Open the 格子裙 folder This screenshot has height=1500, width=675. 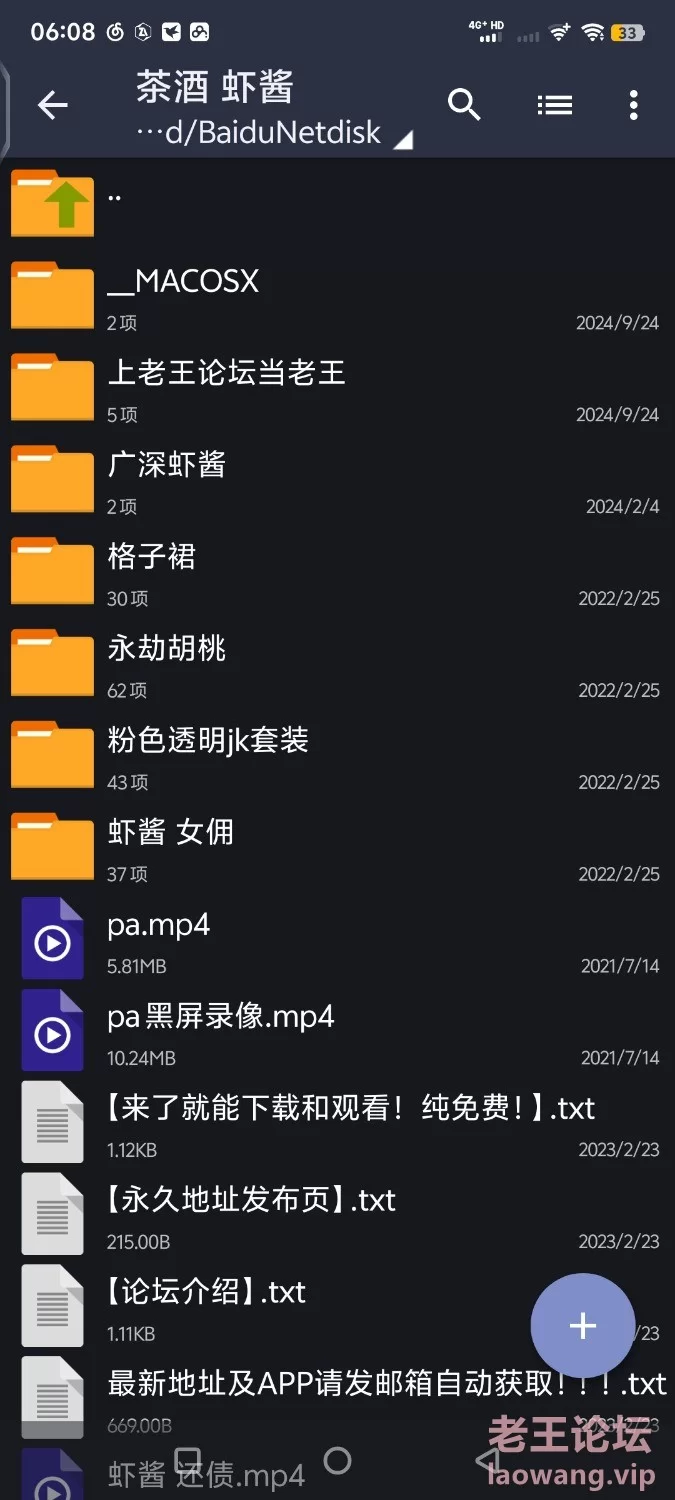pyautogui.click(x=337, y=572)
